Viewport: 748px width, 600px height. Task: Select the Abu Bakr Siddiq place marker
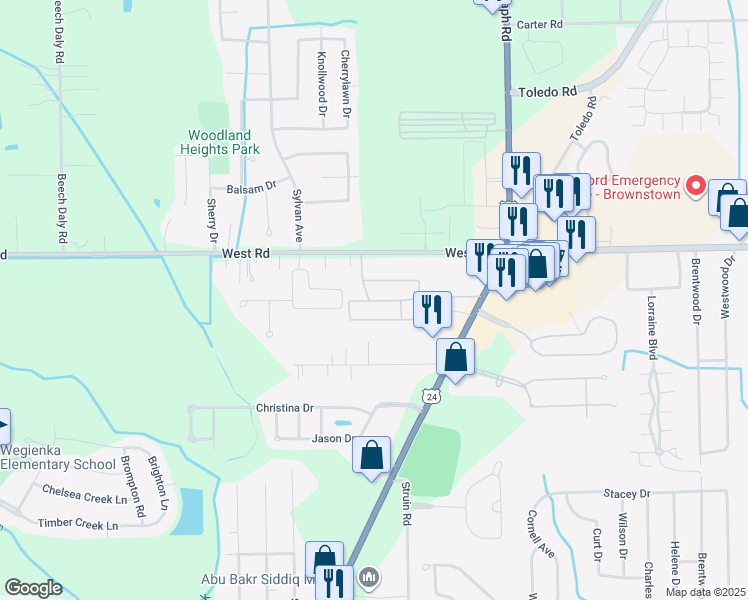pyautogui.click(x=369, y=576)
